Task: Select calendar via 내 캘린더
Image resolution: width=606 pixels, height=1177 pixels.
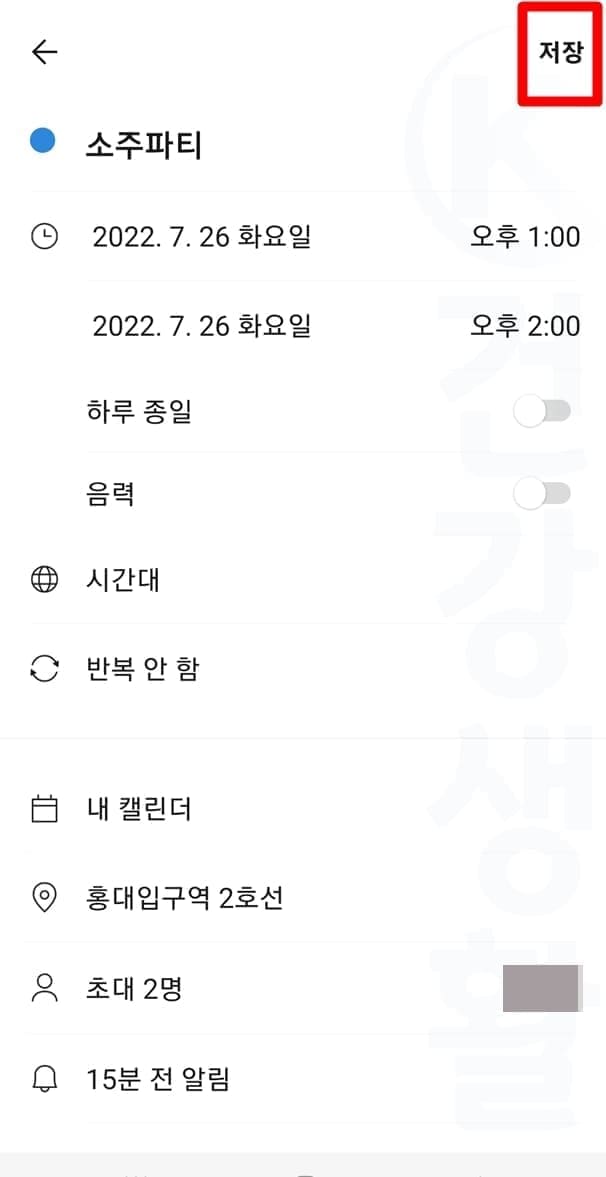Action: click(139, 808)
